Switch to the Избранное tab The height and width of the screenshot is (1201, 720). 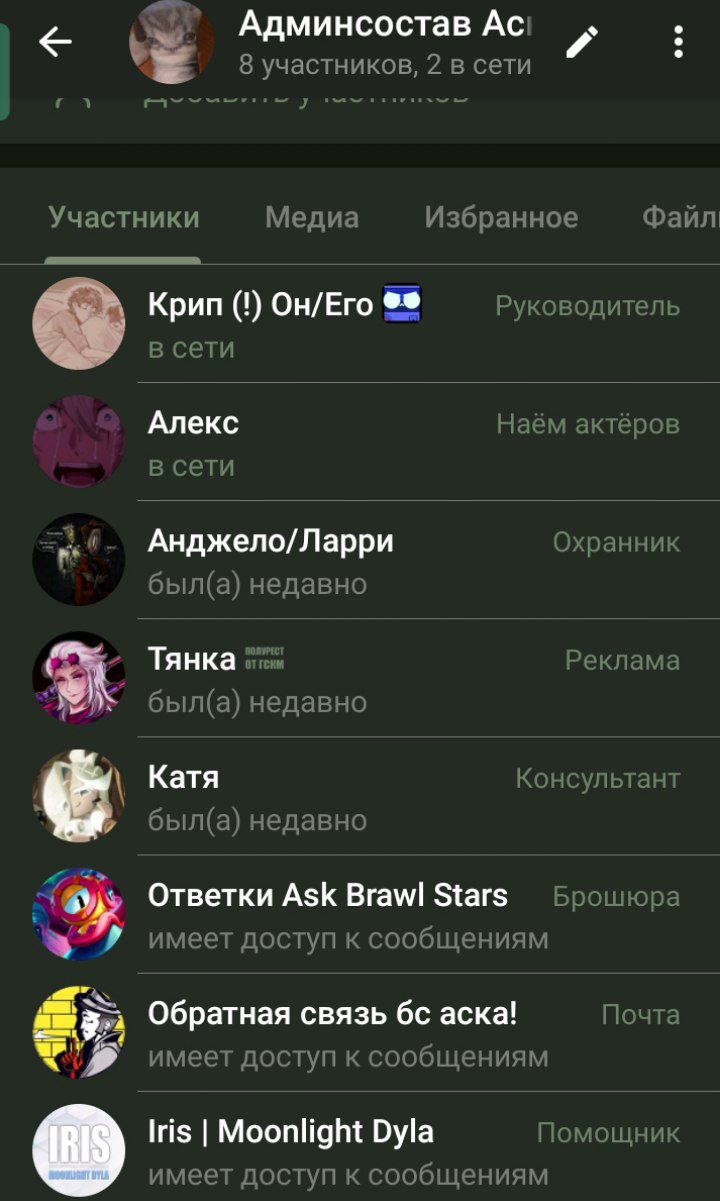tap(500, 217)
